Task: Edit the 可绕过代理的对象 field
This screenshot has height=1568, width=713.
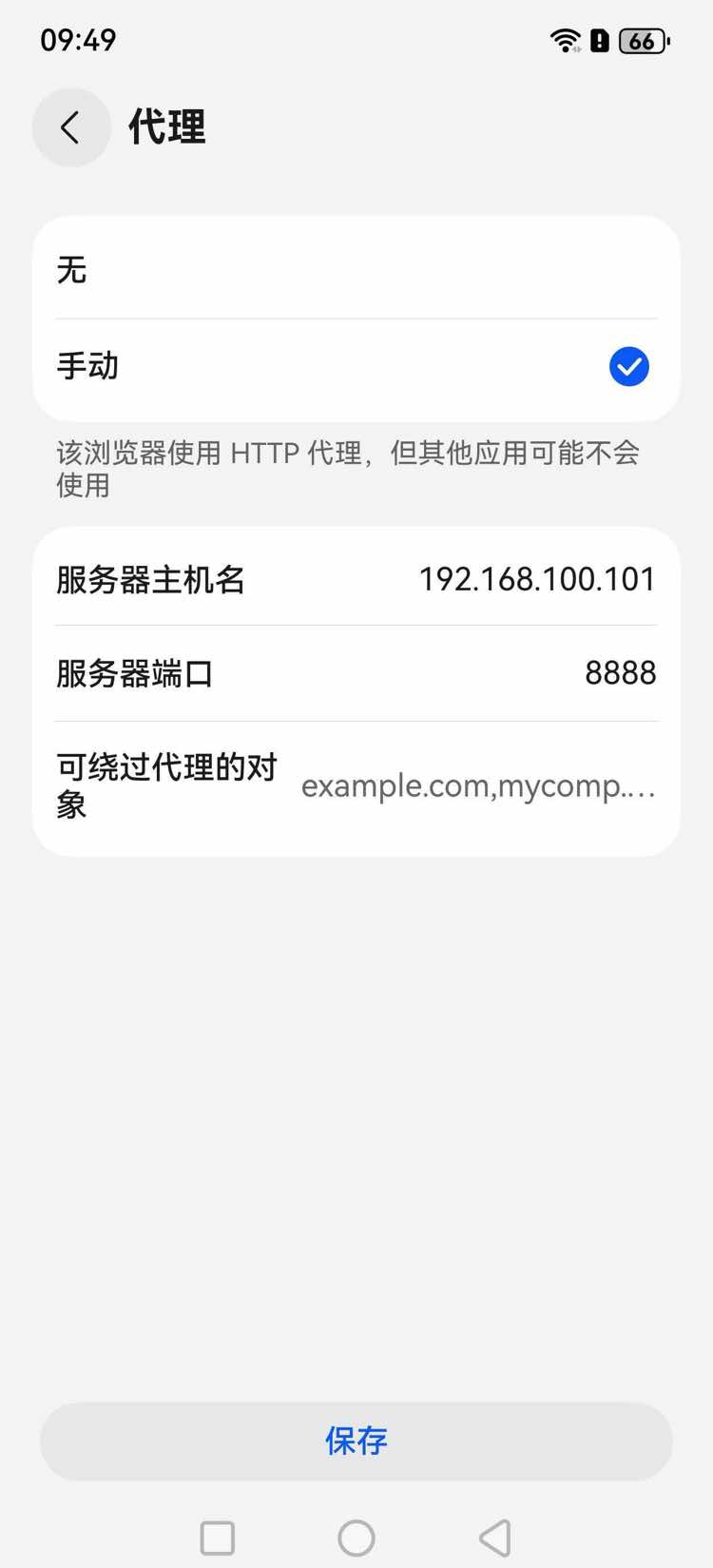Action: [x=477, y=786]
